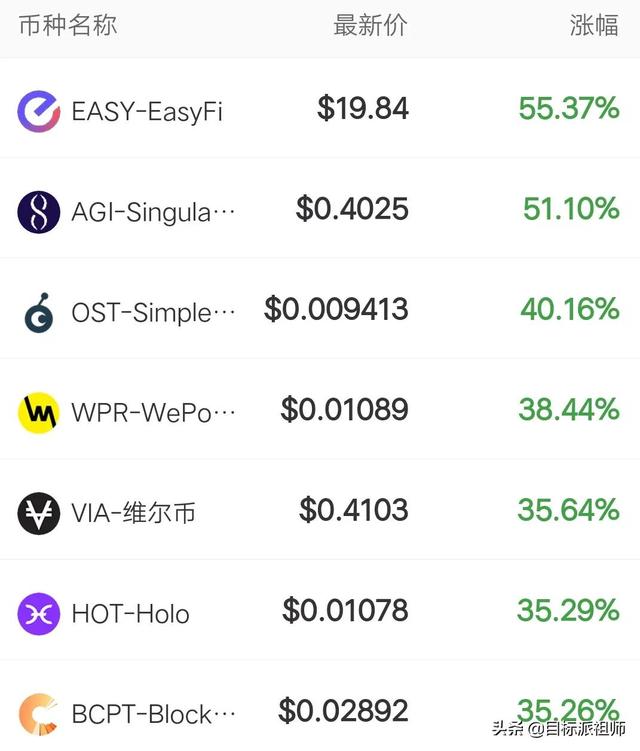View the WPR-WePo… coin row
640x751 pixels.
pos(153,412)
